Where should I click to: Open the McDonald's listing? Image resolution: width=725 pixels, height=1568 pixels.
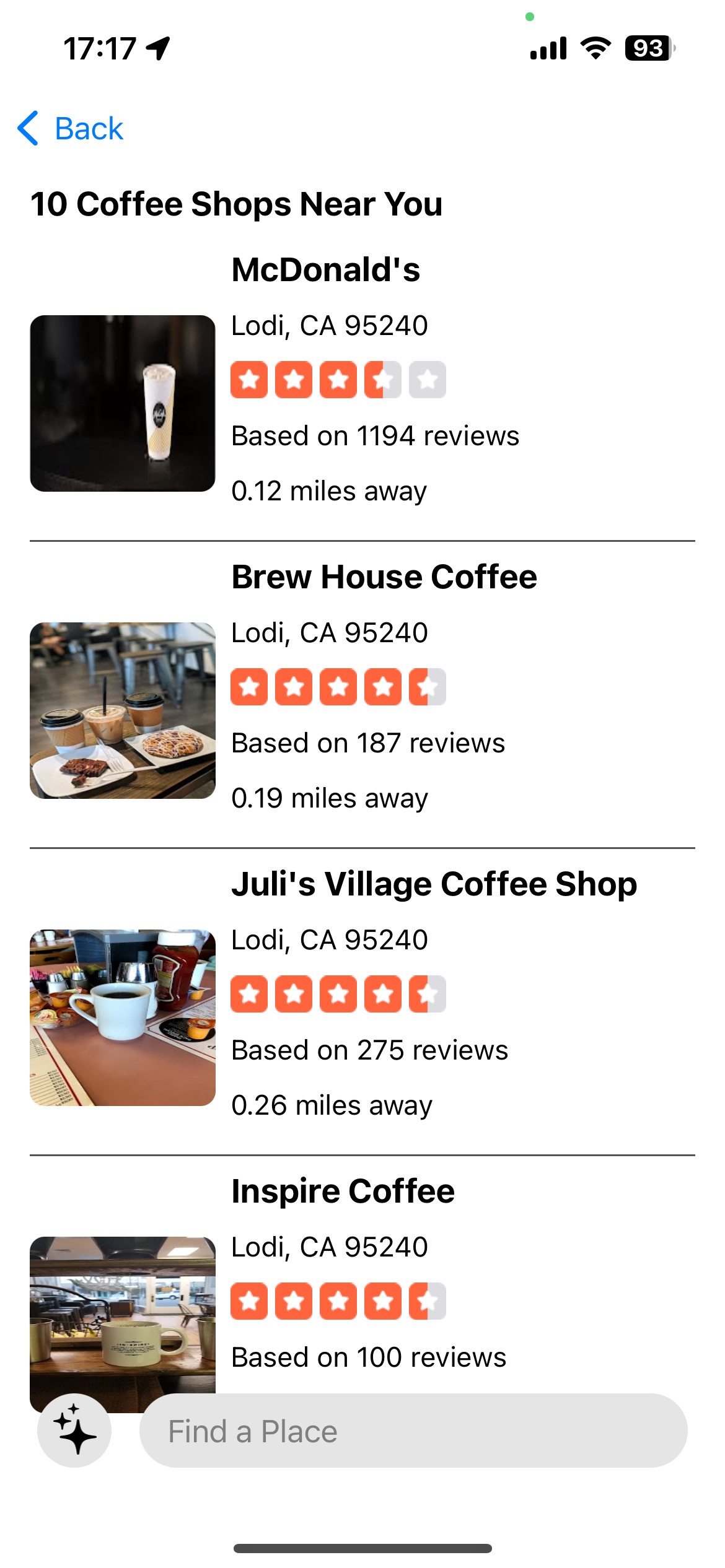point(326,270)
